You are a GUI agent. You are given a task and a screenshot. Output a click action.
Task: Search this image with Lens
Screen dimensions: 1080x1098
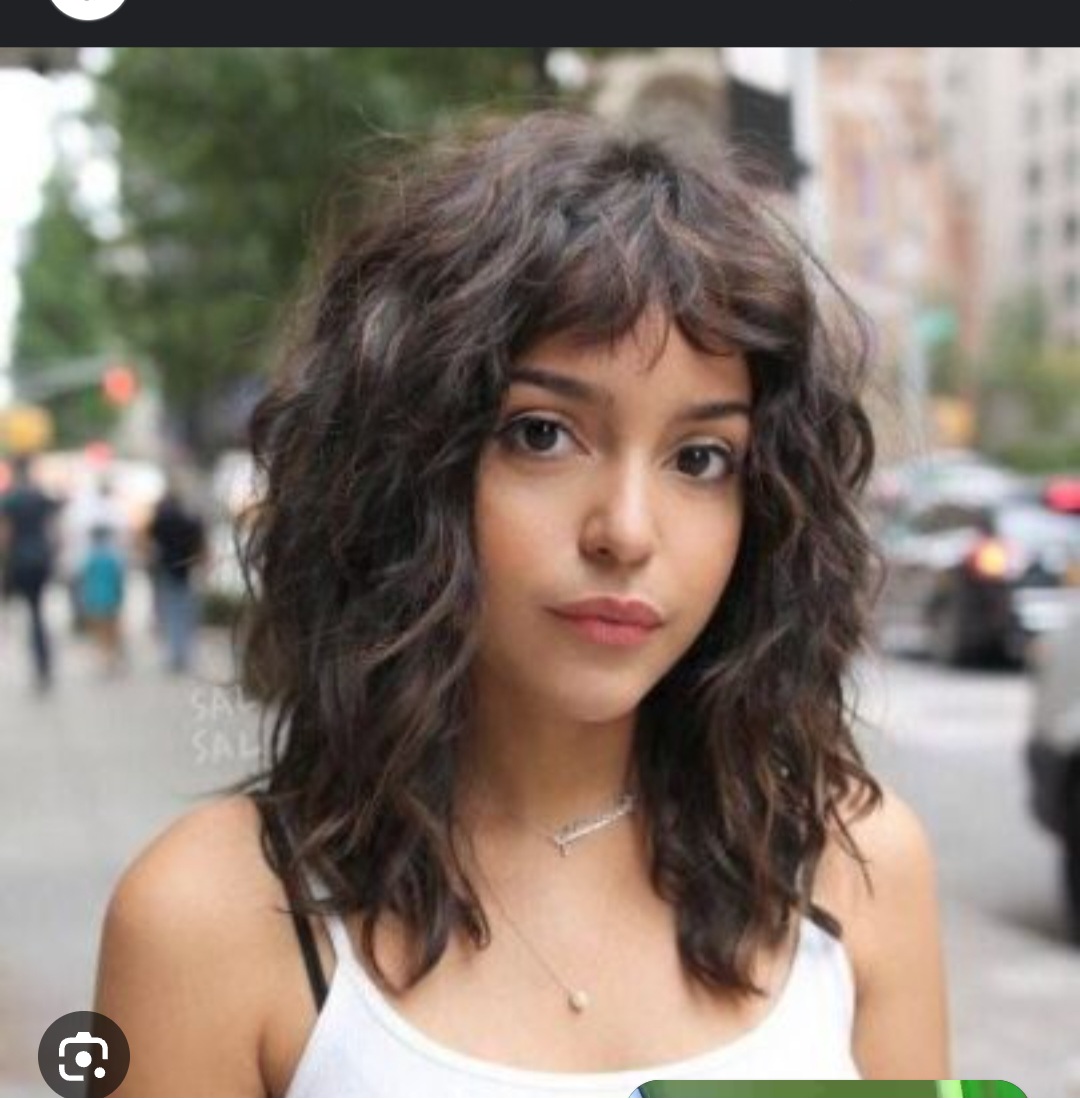(x=83, y=1055)
